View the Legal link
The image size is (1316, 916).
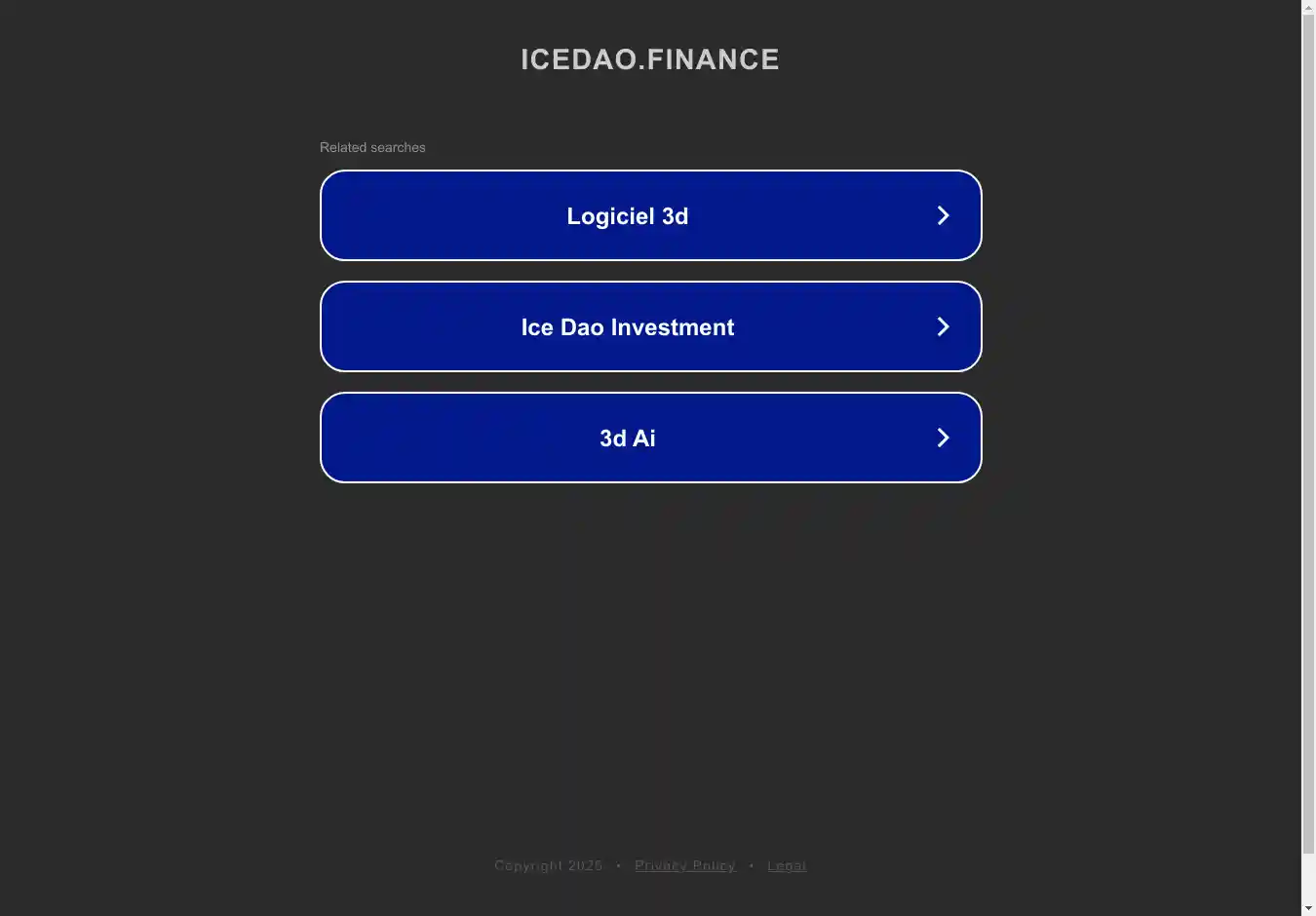pos(787,865)
